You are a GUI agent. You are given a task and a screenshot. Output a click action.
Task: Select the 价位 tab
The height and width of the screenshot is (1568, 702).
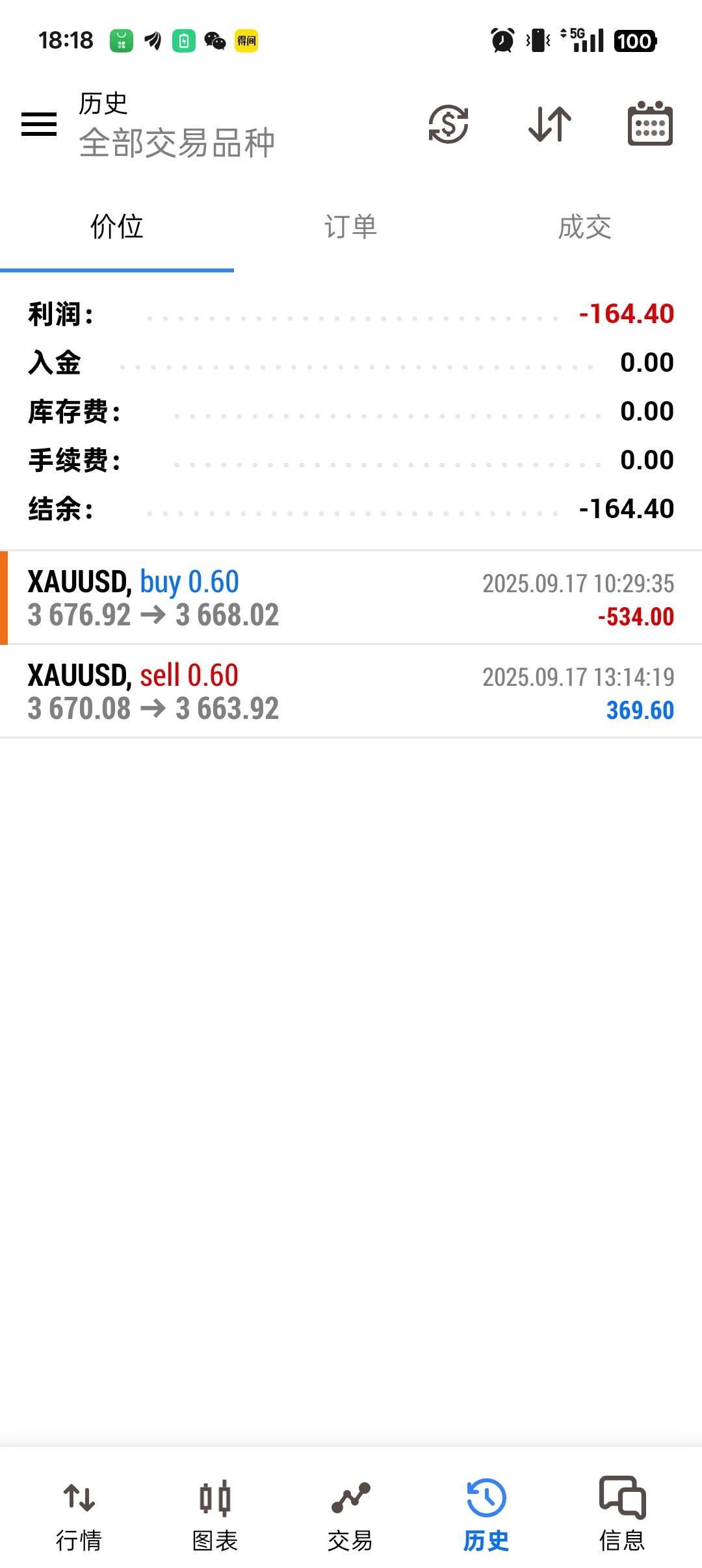117,227
